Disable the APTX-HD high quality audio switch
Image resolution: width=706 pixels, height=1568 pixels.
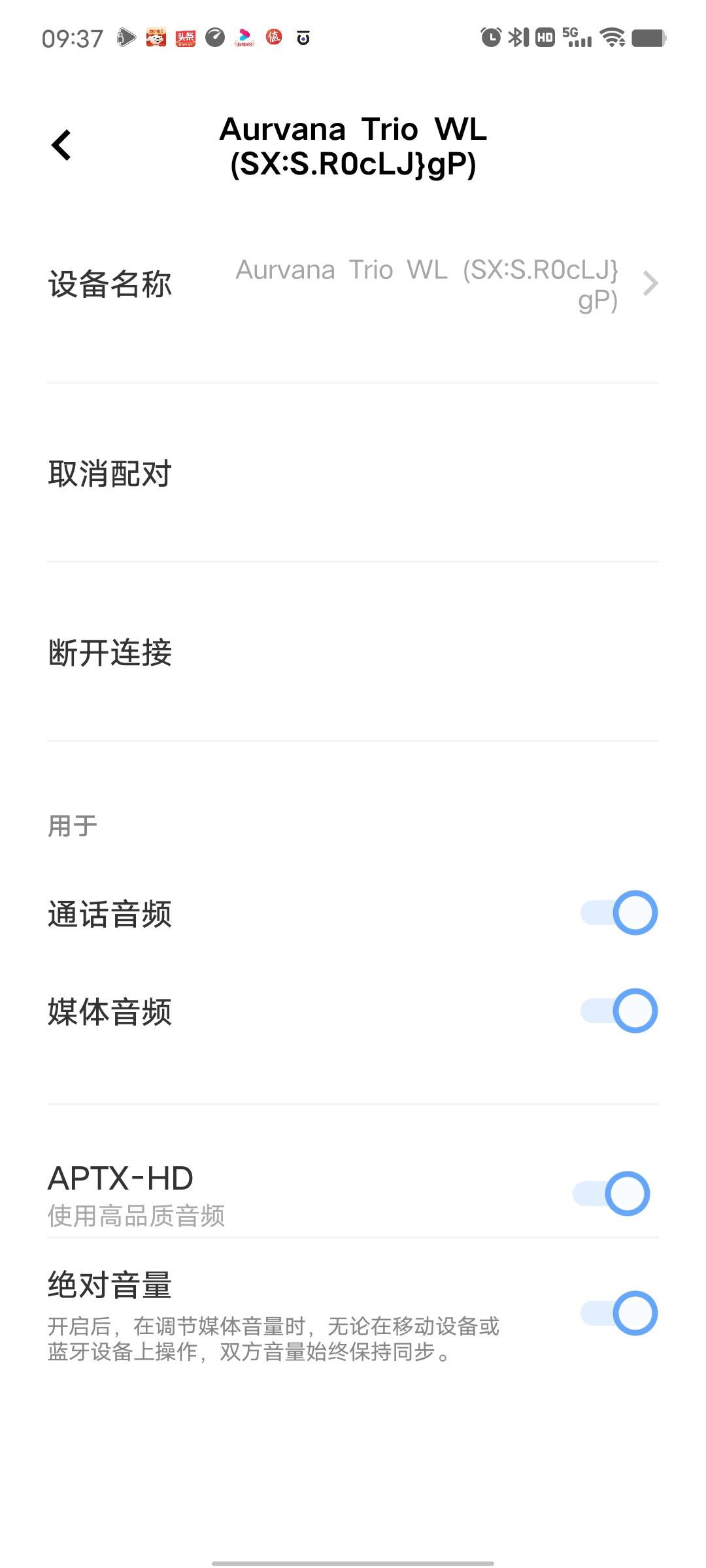pyautogui.click(x=611, y=1194)
